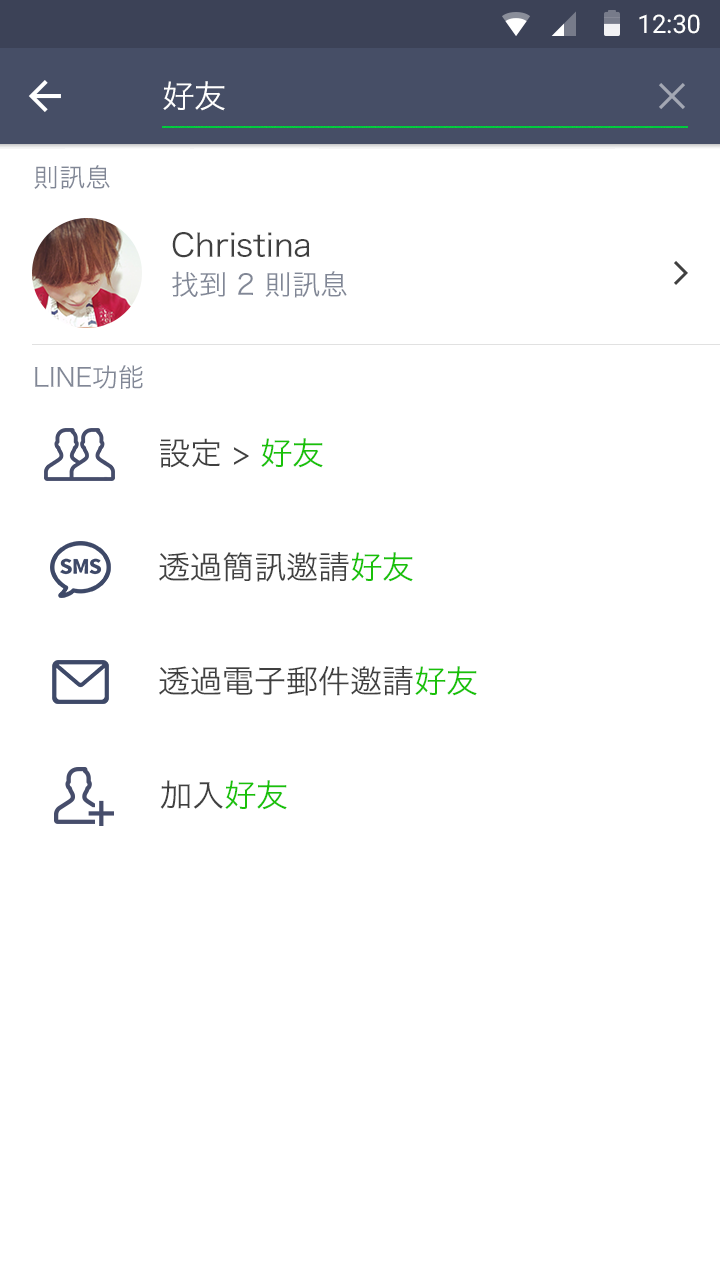
Task: Tap the search field containing 好友
Action: click(400, 96)
